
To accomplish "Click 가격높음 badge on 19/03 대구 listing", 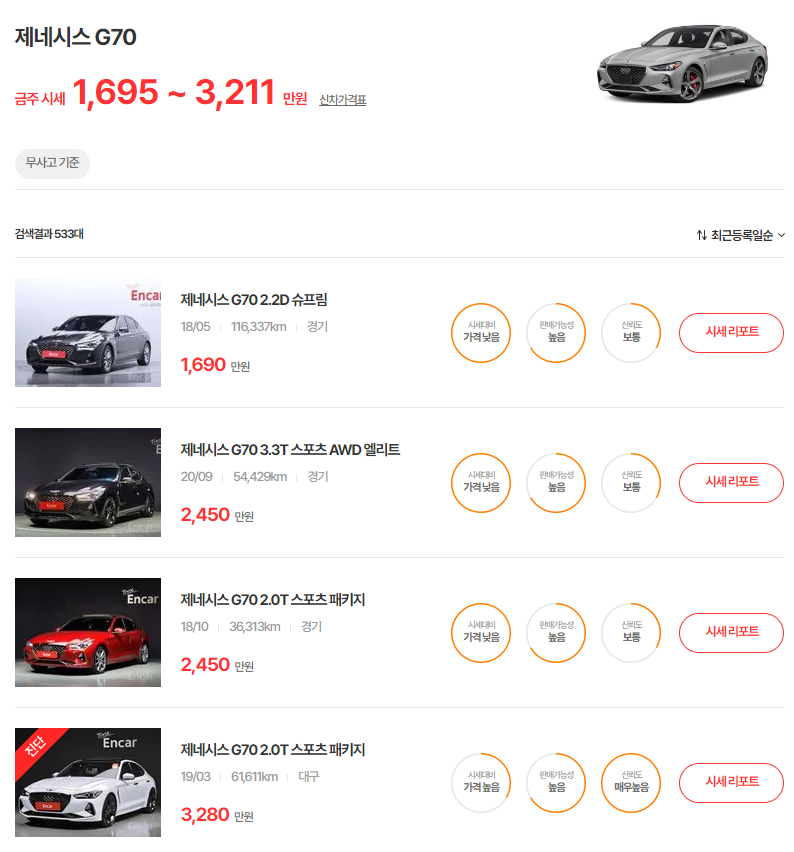I will tap(481, 783).
